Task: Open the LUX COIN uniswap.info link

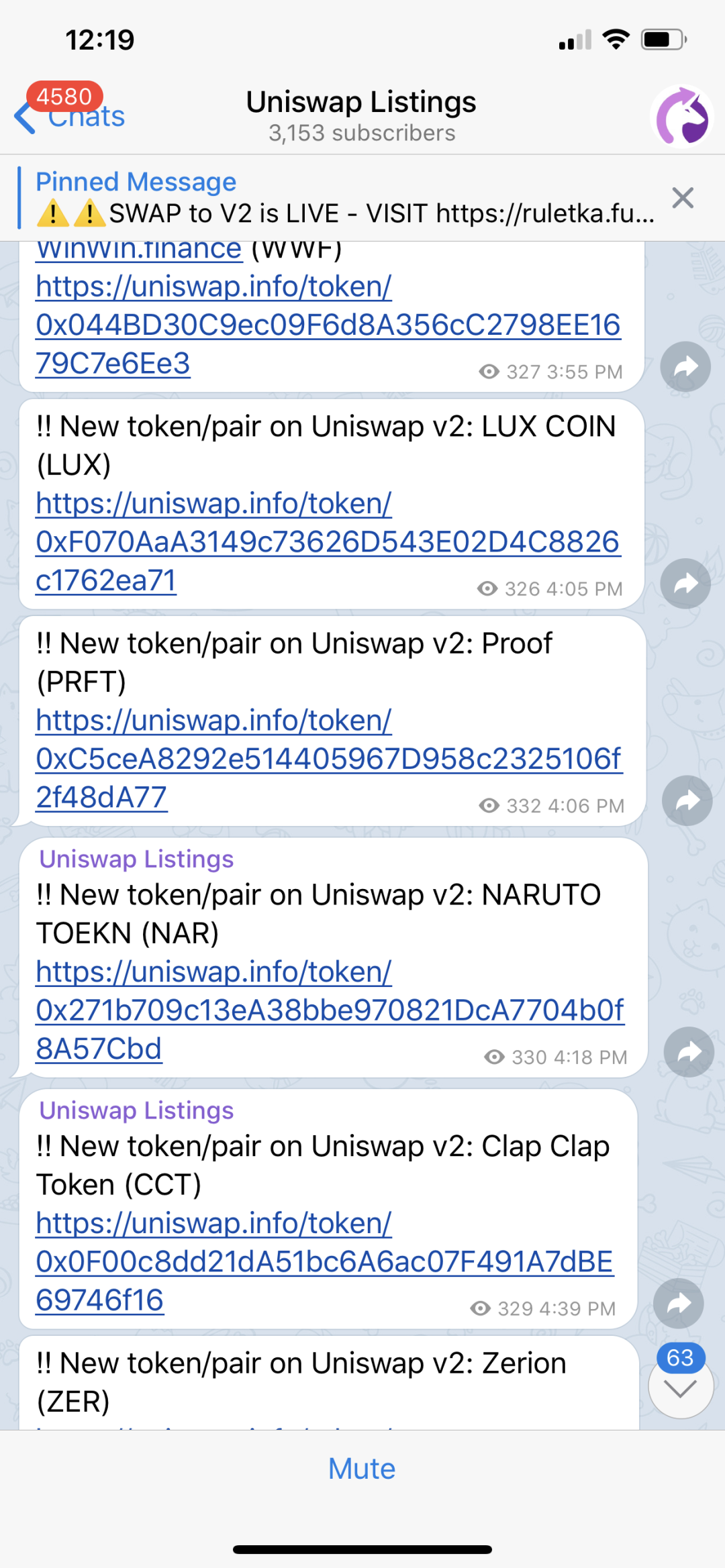Action: 328,541
